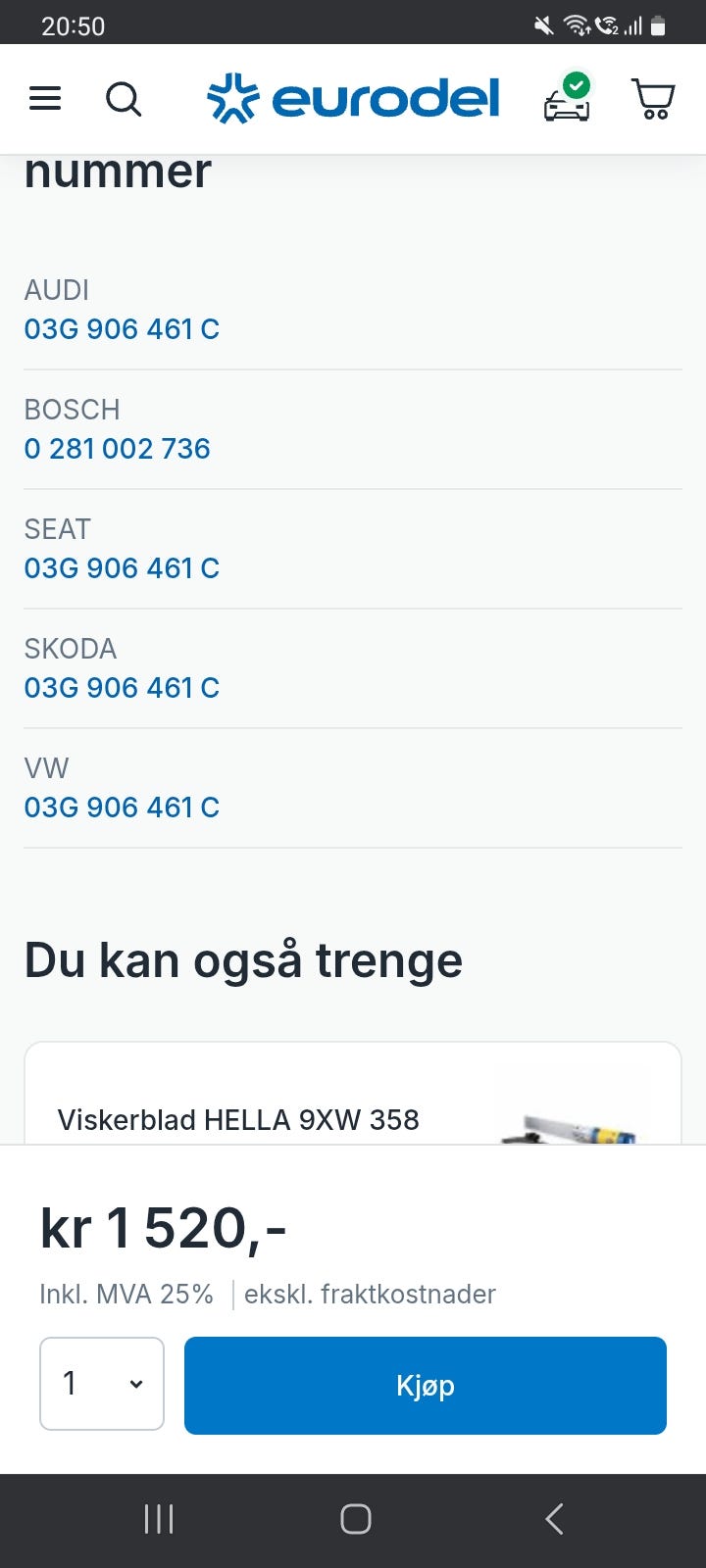
Task: Open VW part number 03G 906 461 C
Action: click(122, 807)
